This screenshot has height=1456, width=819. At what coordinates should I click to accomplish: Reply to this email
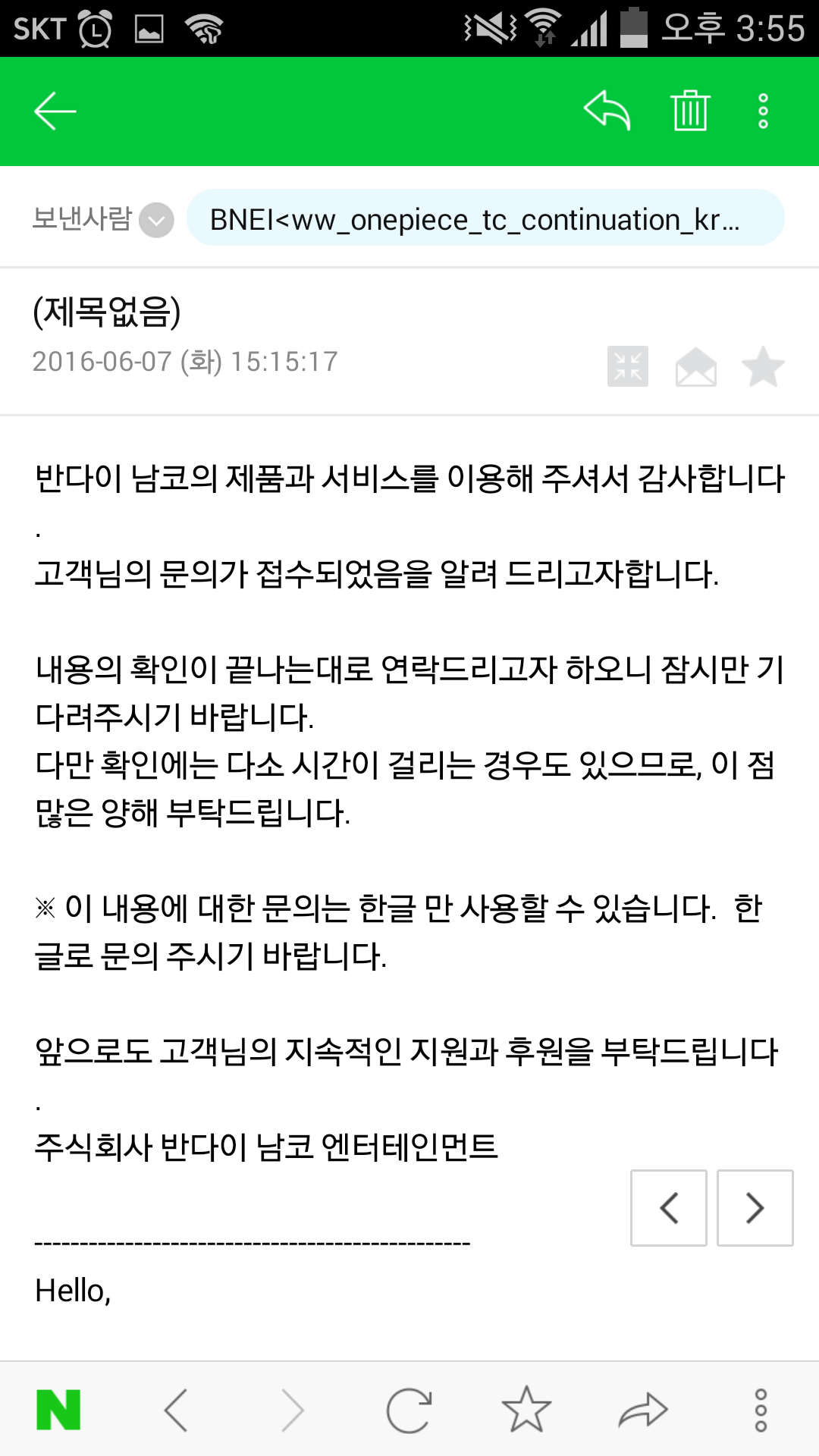click(607, 110)
